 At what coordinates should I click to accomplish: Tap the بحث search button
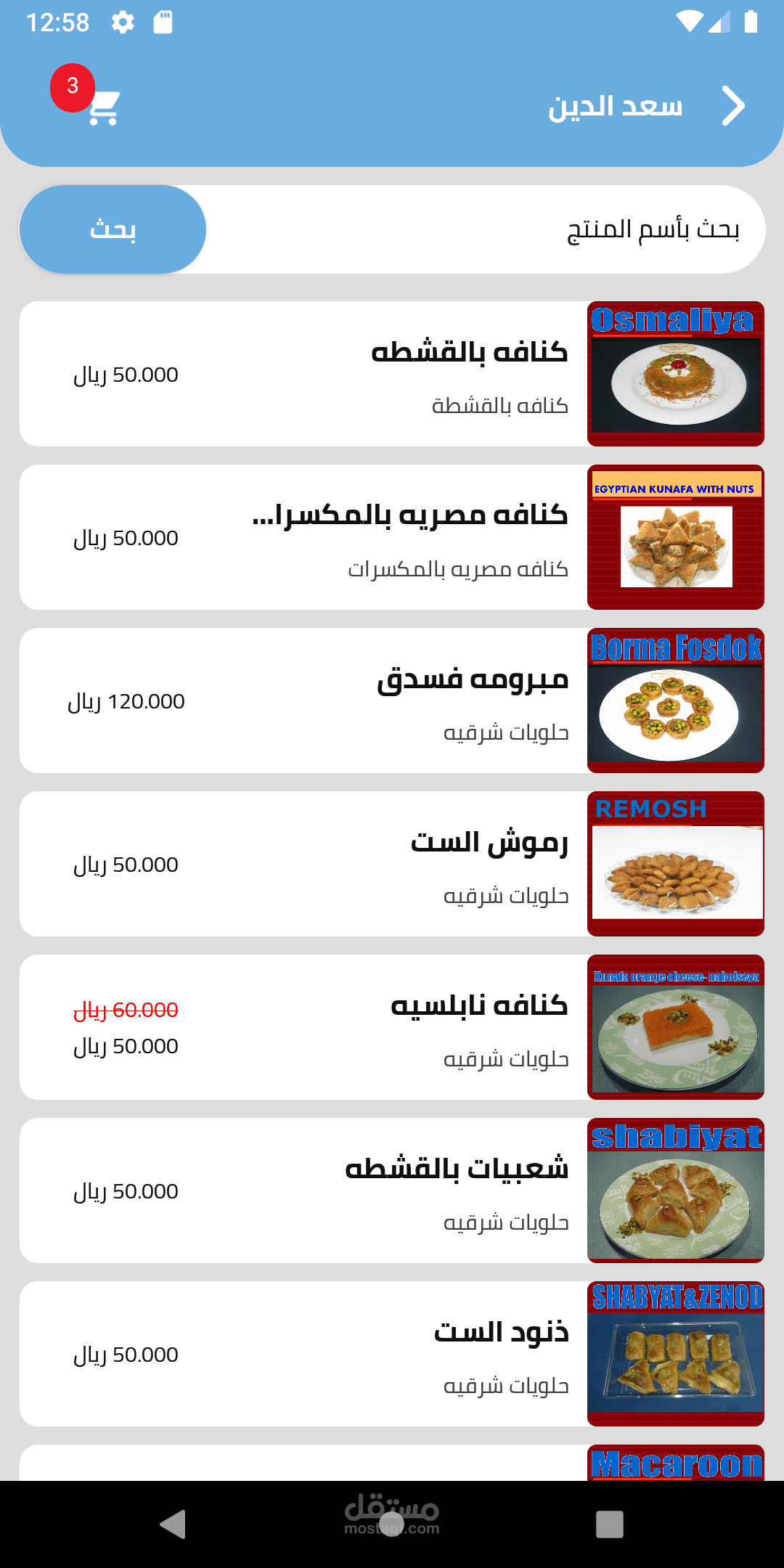[113, 229]
